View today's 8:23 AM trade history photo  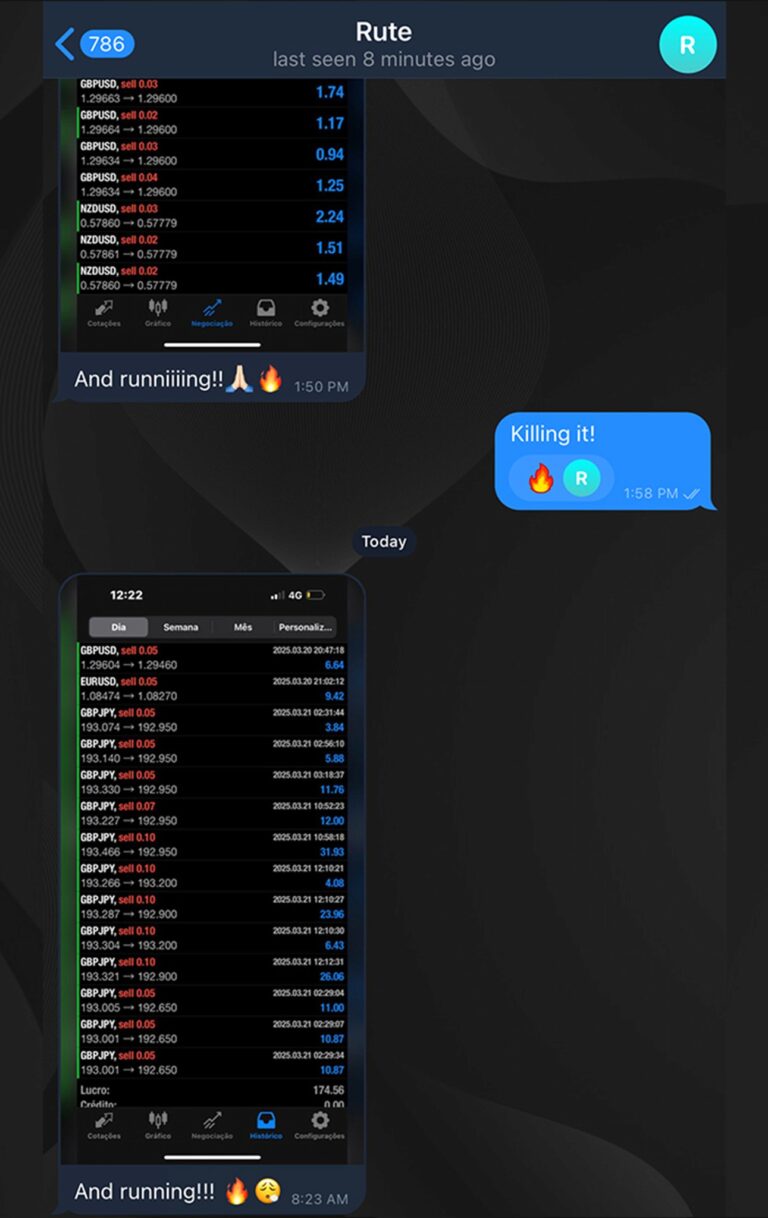pos(212,868)
